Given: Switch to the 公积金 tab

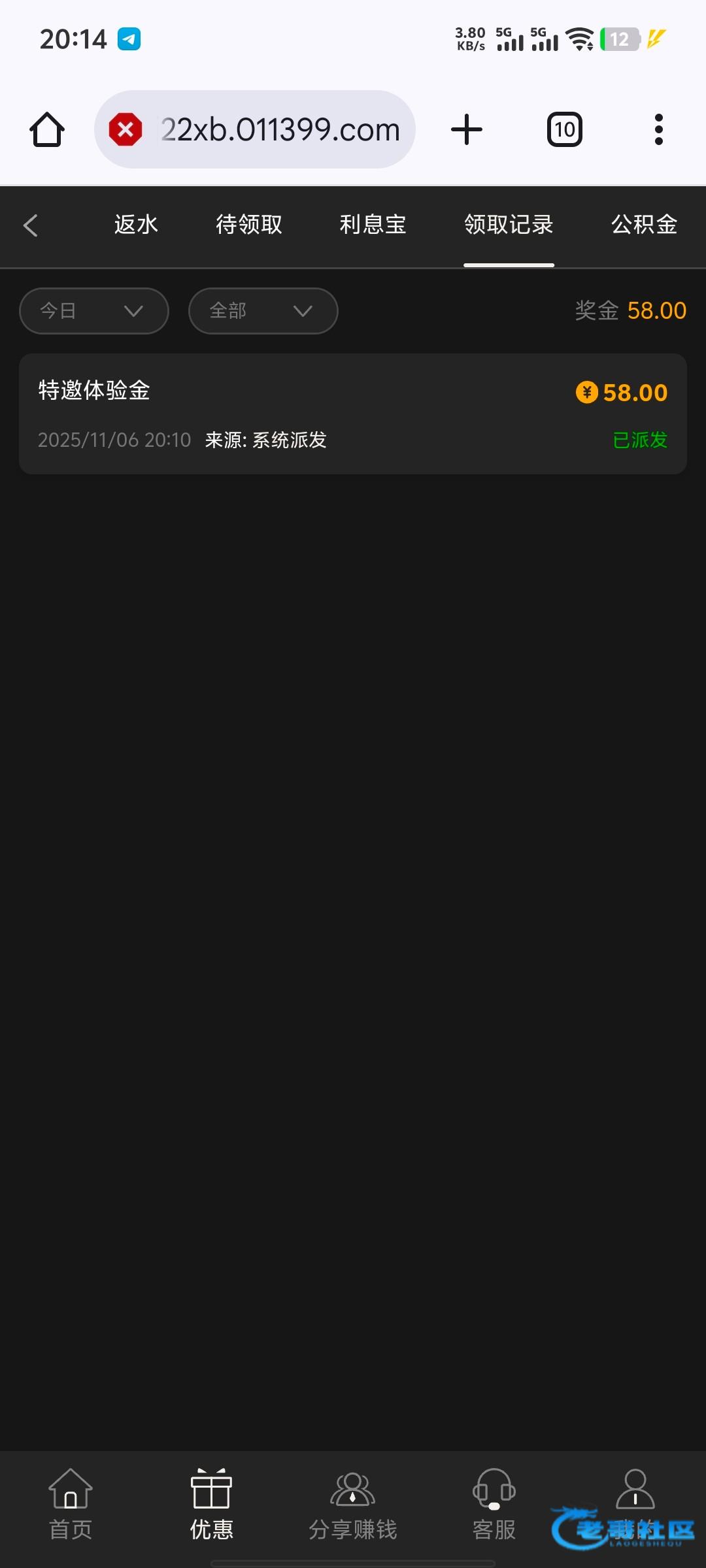Looking at the screenshot, I should tap(644, 225).
